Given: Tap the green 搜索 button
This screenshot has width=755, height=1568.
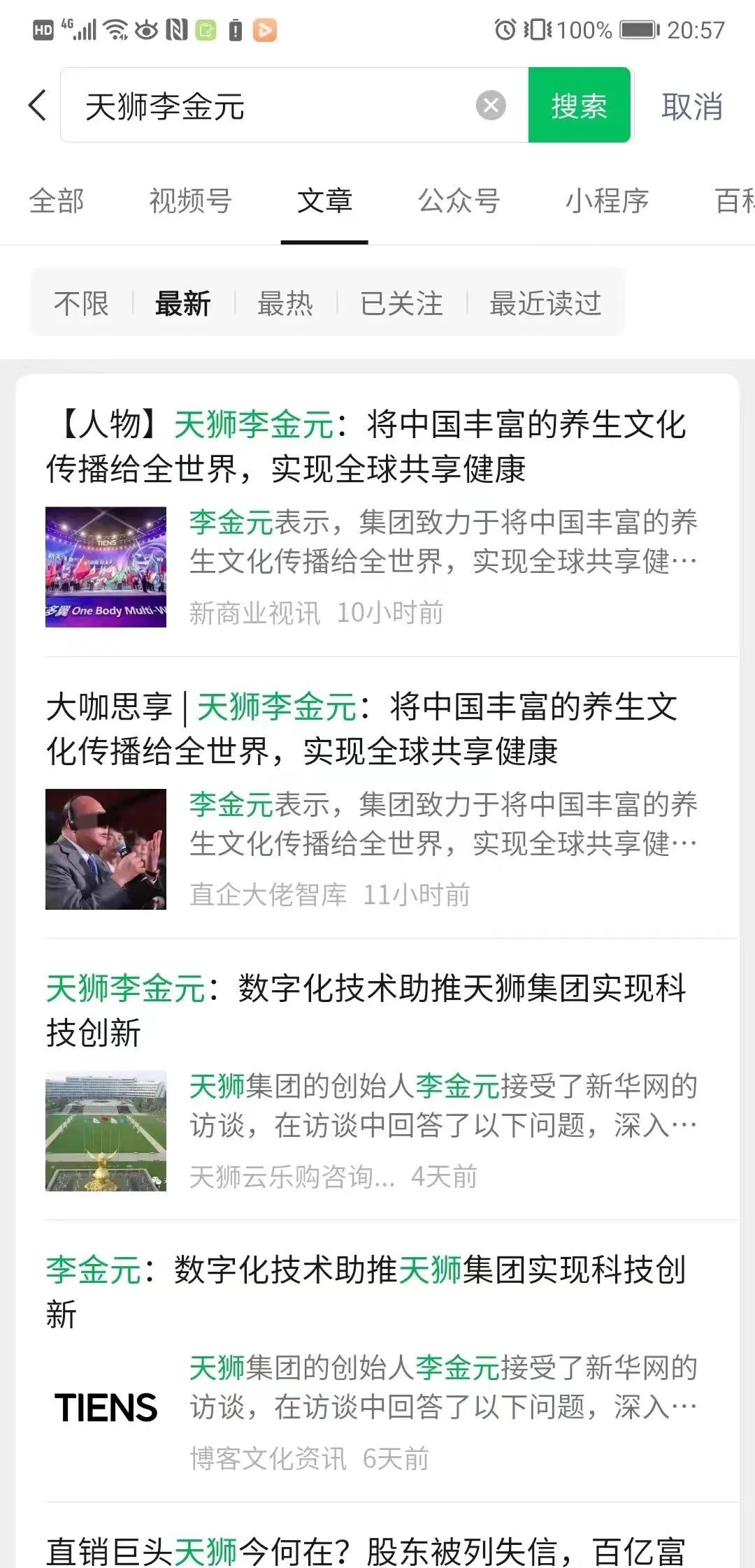Looking at the screenshot, I should 579,106.
